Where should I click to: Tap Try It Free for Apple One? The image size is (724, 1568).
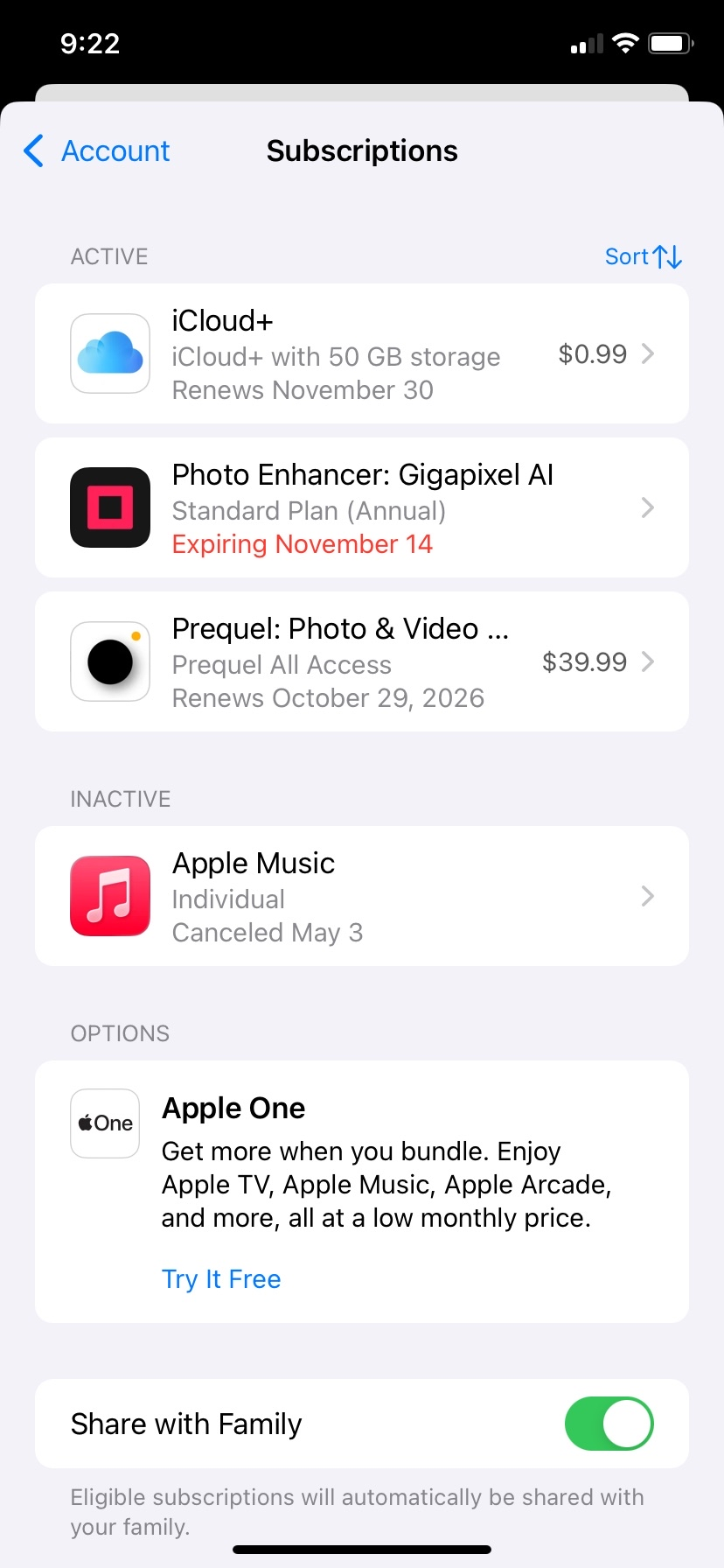tap(221, 1279)
